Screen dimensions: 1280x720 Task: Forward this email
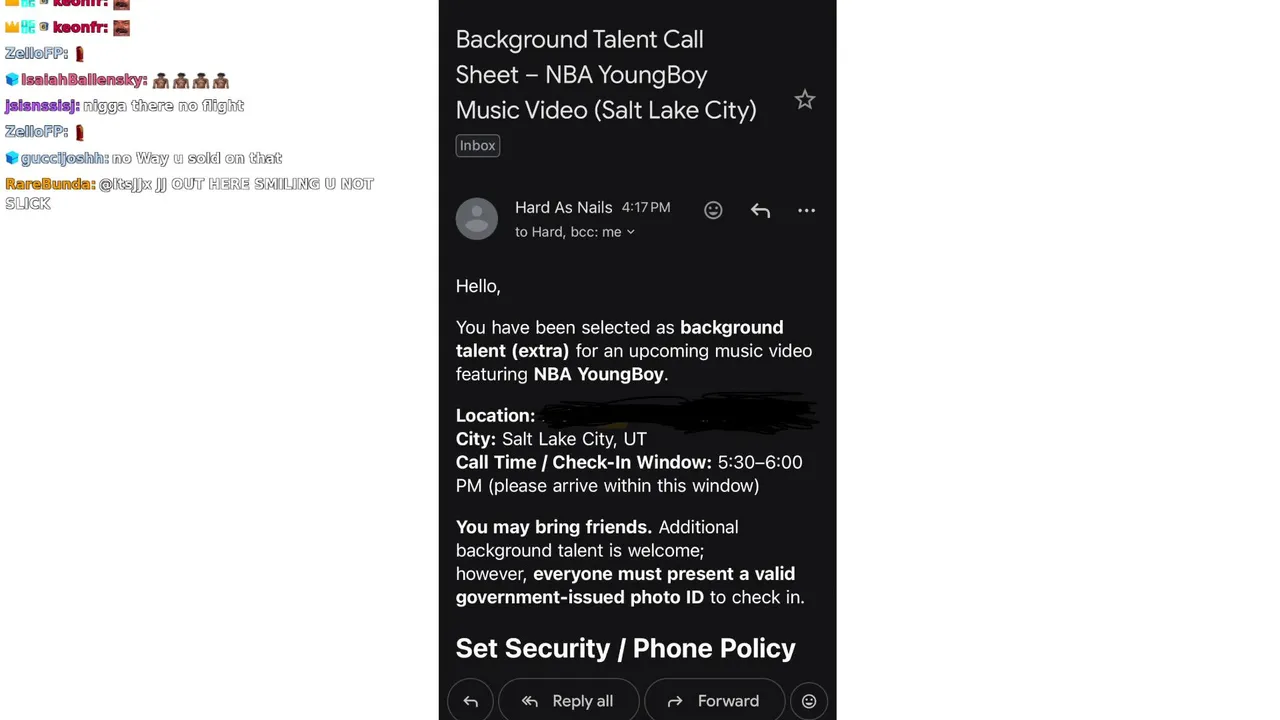coord(713,701)
